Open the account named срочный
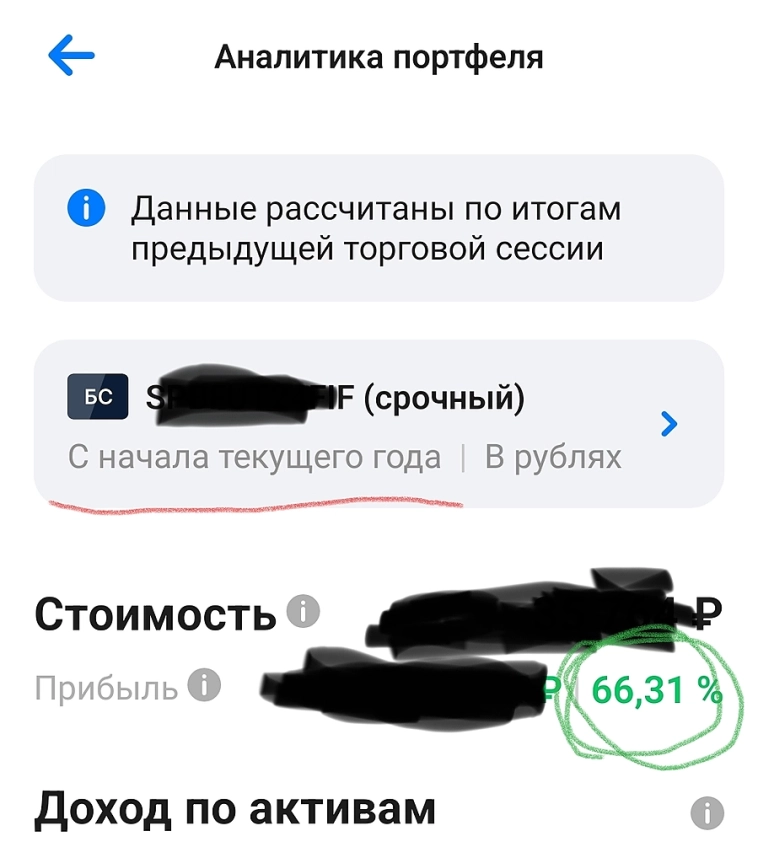This screenshot has height=863, width=758. point(380,396)
